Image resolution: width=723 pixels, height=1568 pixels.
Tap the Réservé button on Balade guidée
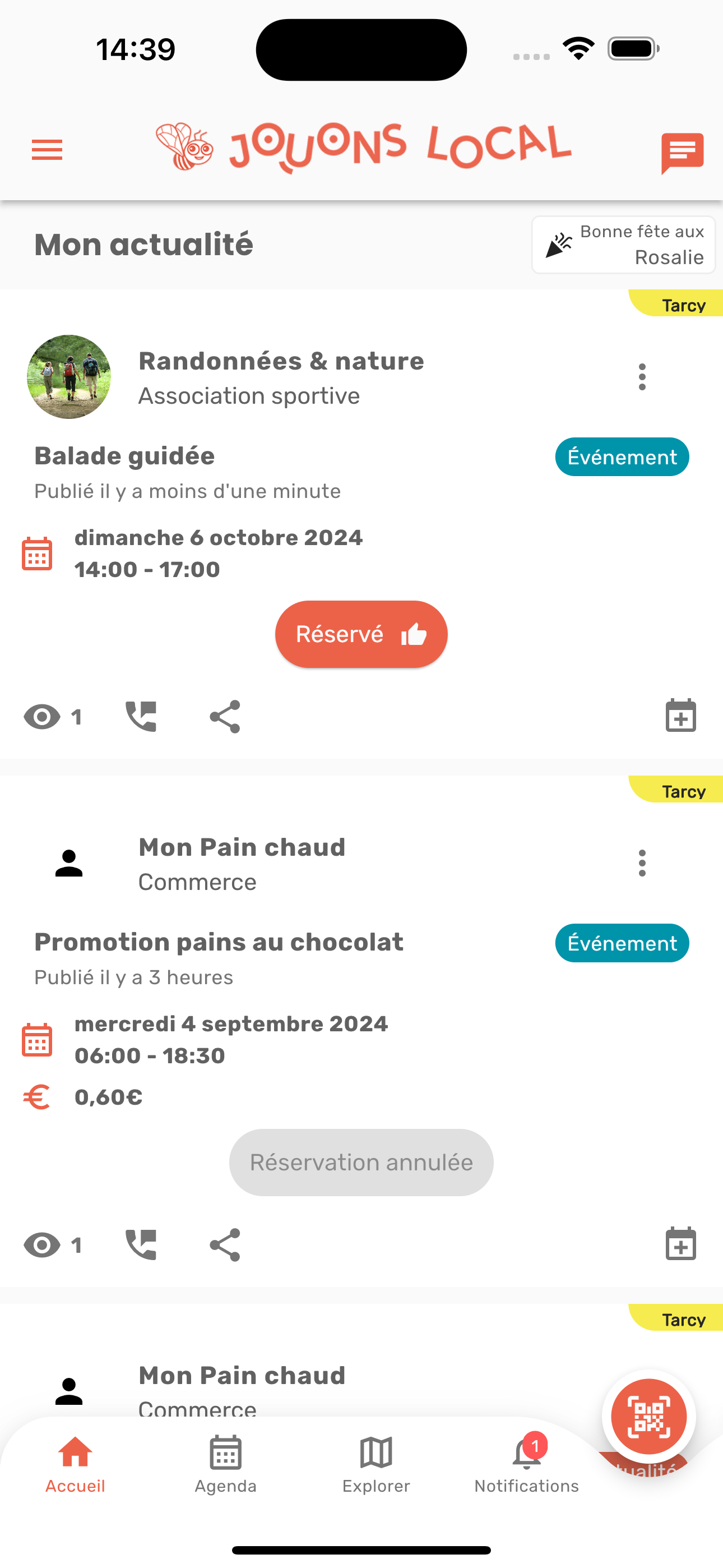pos(361,634)
